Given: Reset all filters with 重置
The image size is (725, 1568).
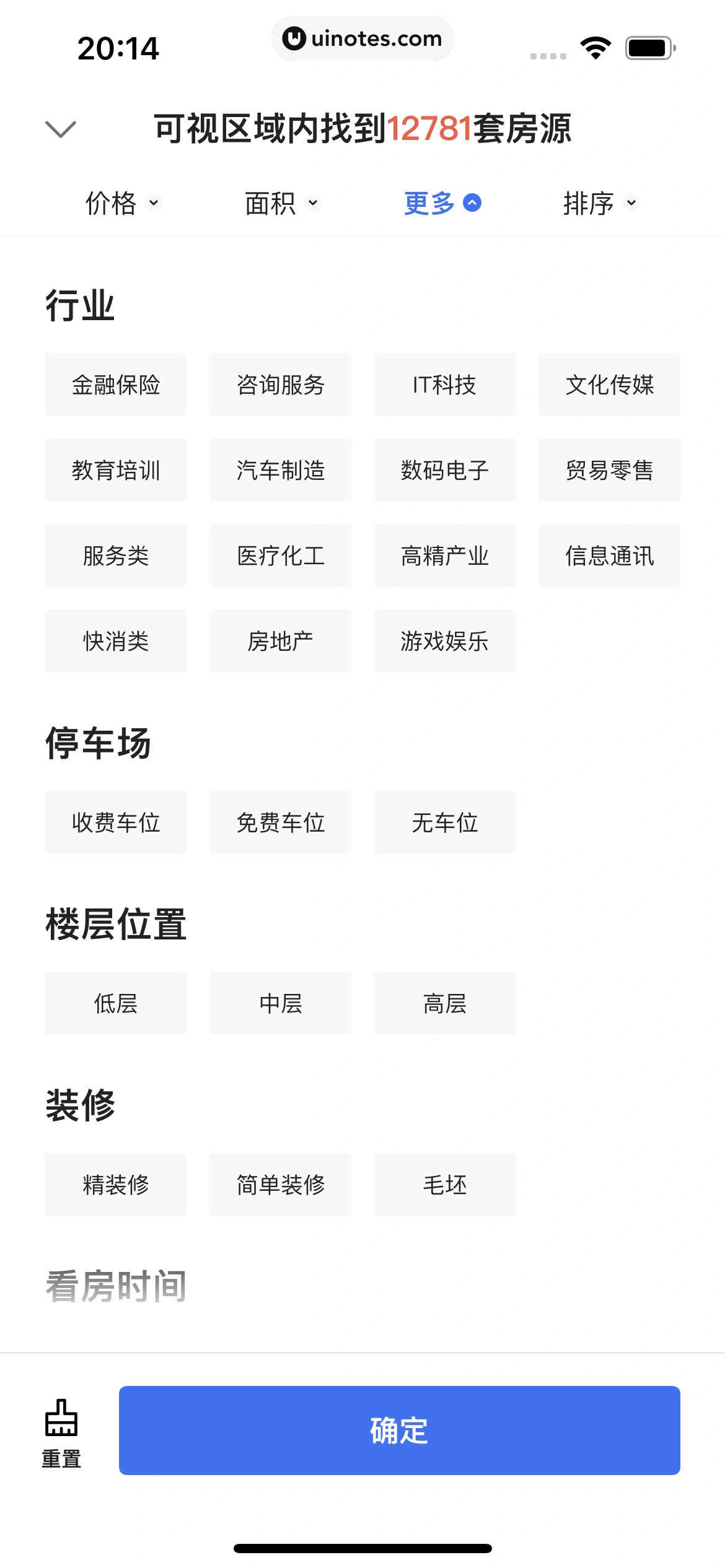Looking at the screenshot, I should (x=61, y=1433).
